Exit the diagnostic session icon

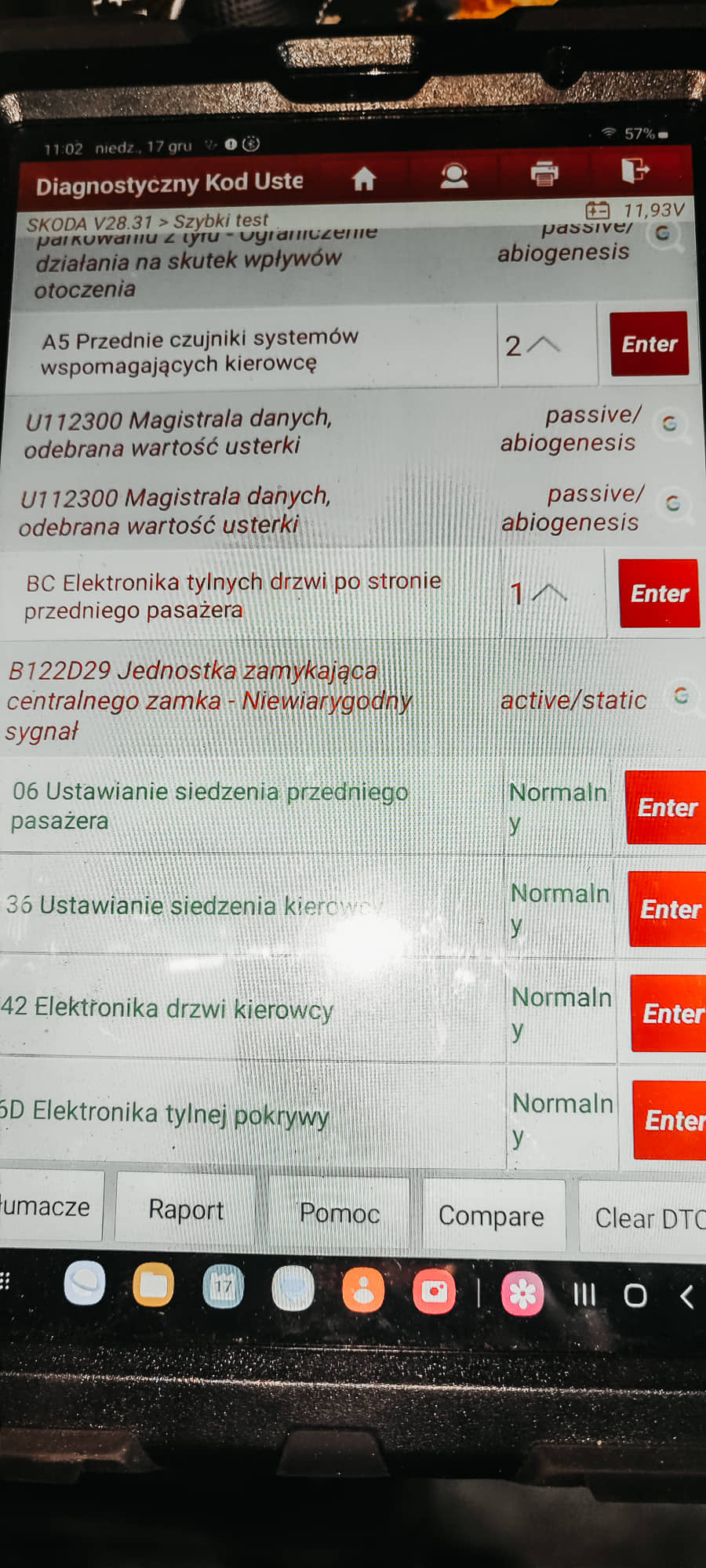pos(634,169)
